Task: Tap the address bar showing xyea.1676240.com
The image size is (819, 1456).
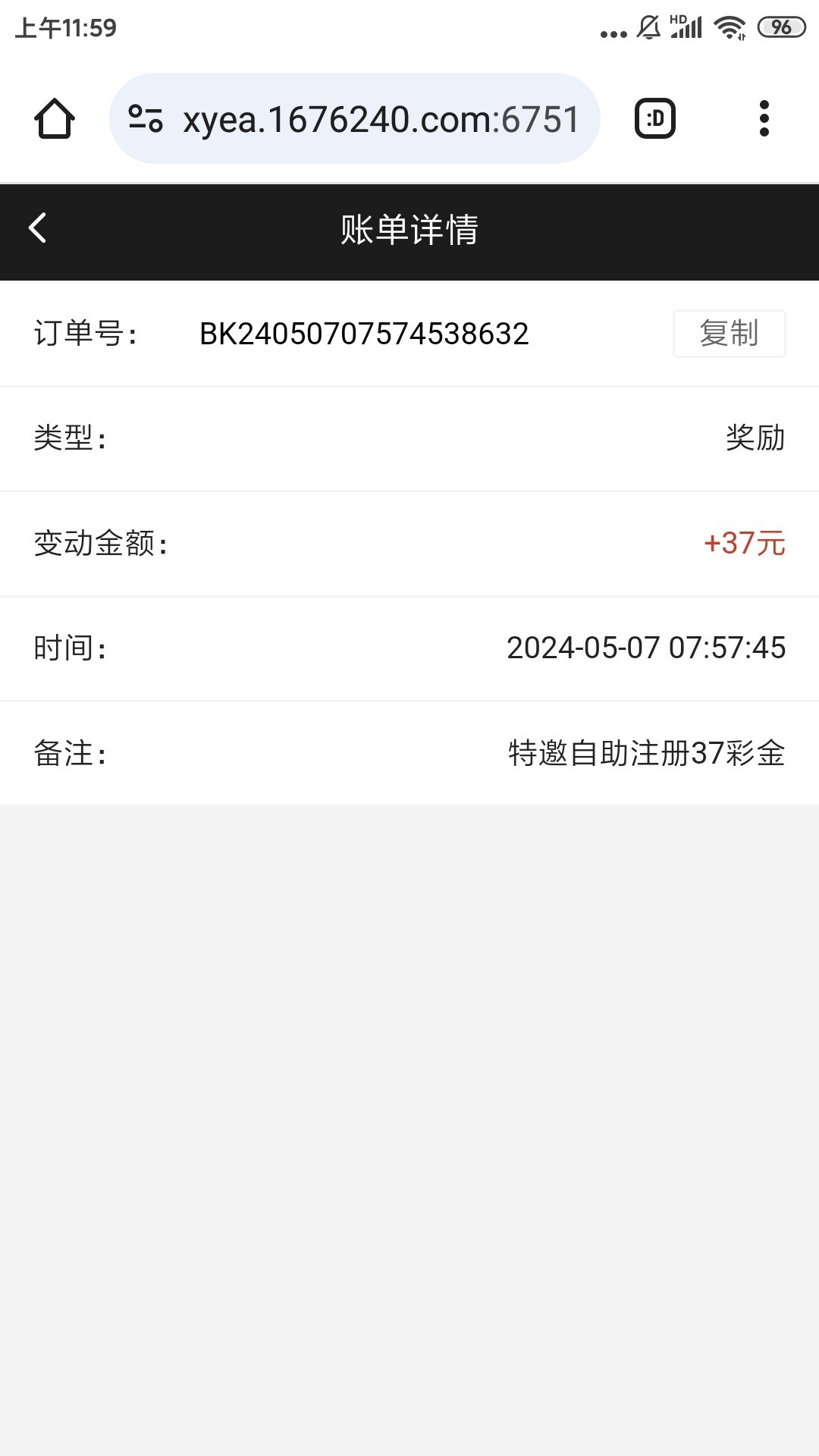Action: tap(381, 119)
